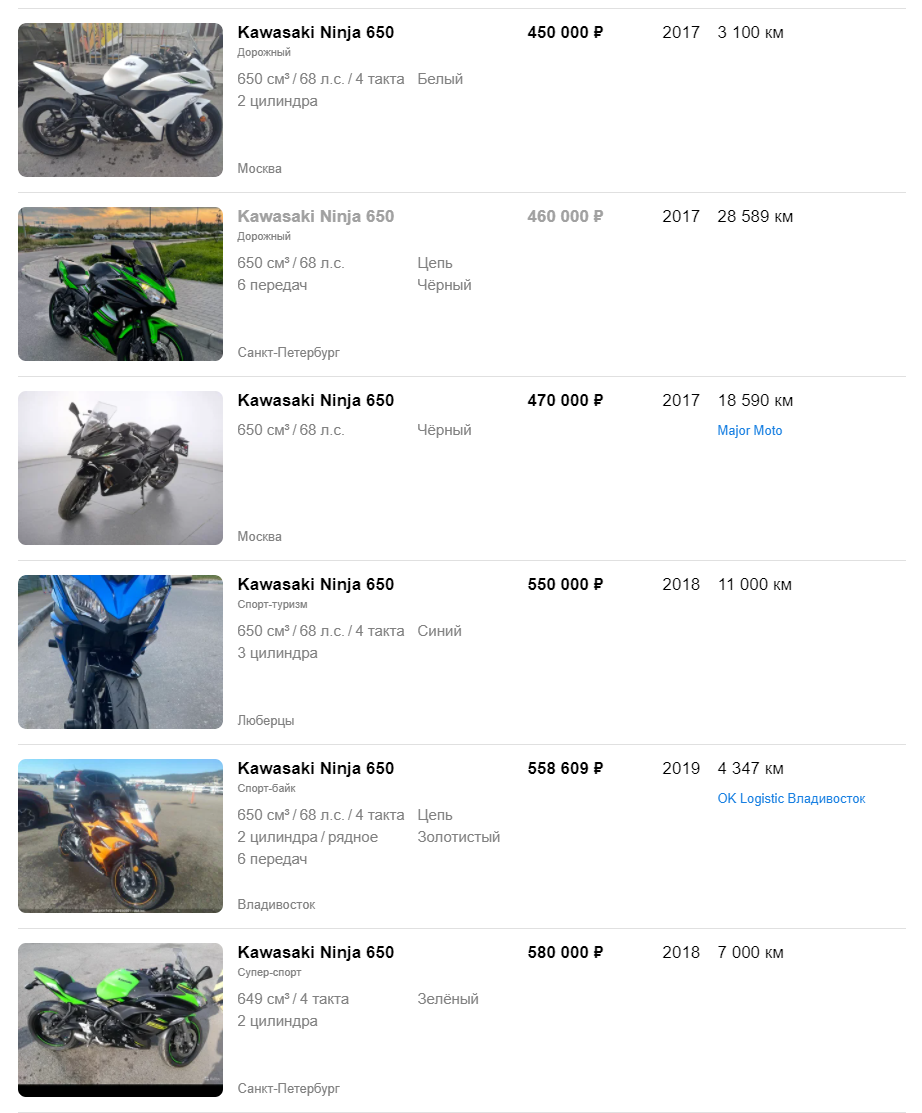View the green Супер-спорт bike photo
The height and width of the screenshot is (1113, 922).
121,1019
